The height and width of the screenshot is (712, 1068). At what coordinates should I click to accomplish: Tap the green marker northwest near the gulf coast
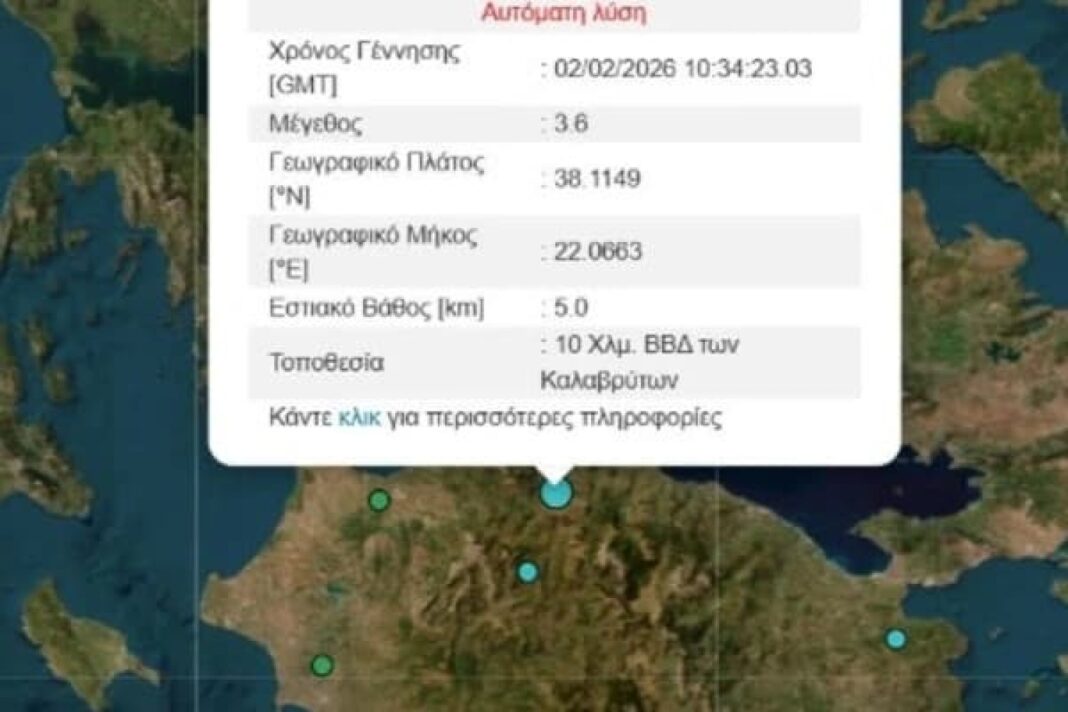point(379,500)
